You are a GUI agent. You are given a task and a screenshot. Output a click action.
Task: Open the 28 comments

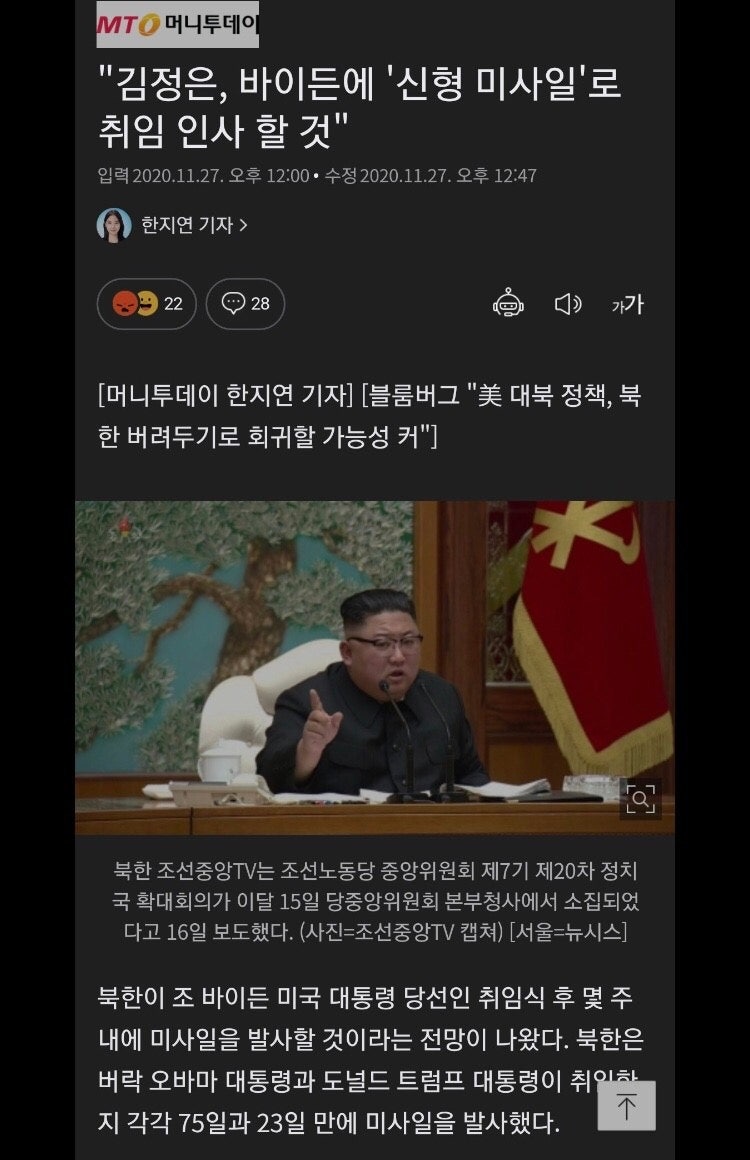point(245,303)
